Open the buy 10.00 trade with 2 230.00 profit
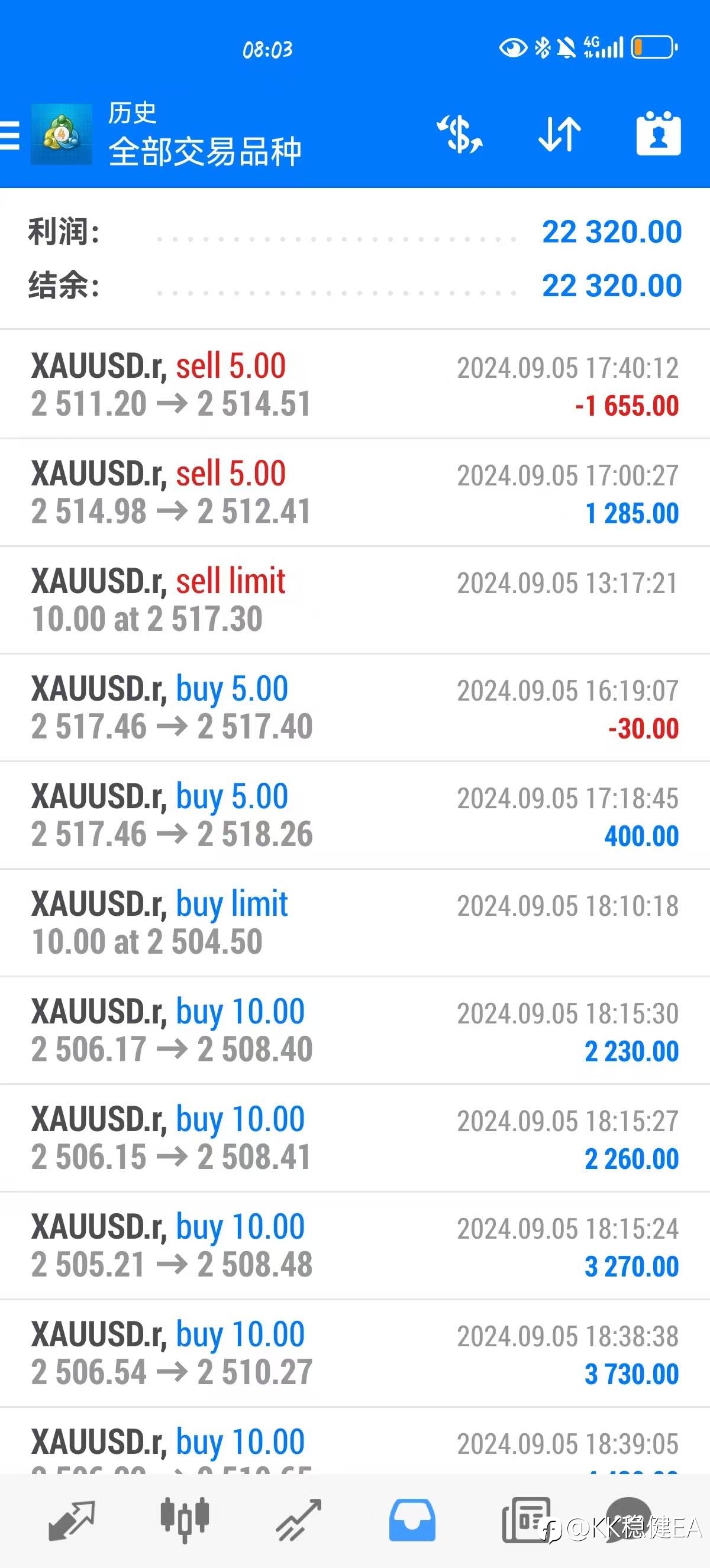The image size is (710, 1568). tap(355, 1031)
